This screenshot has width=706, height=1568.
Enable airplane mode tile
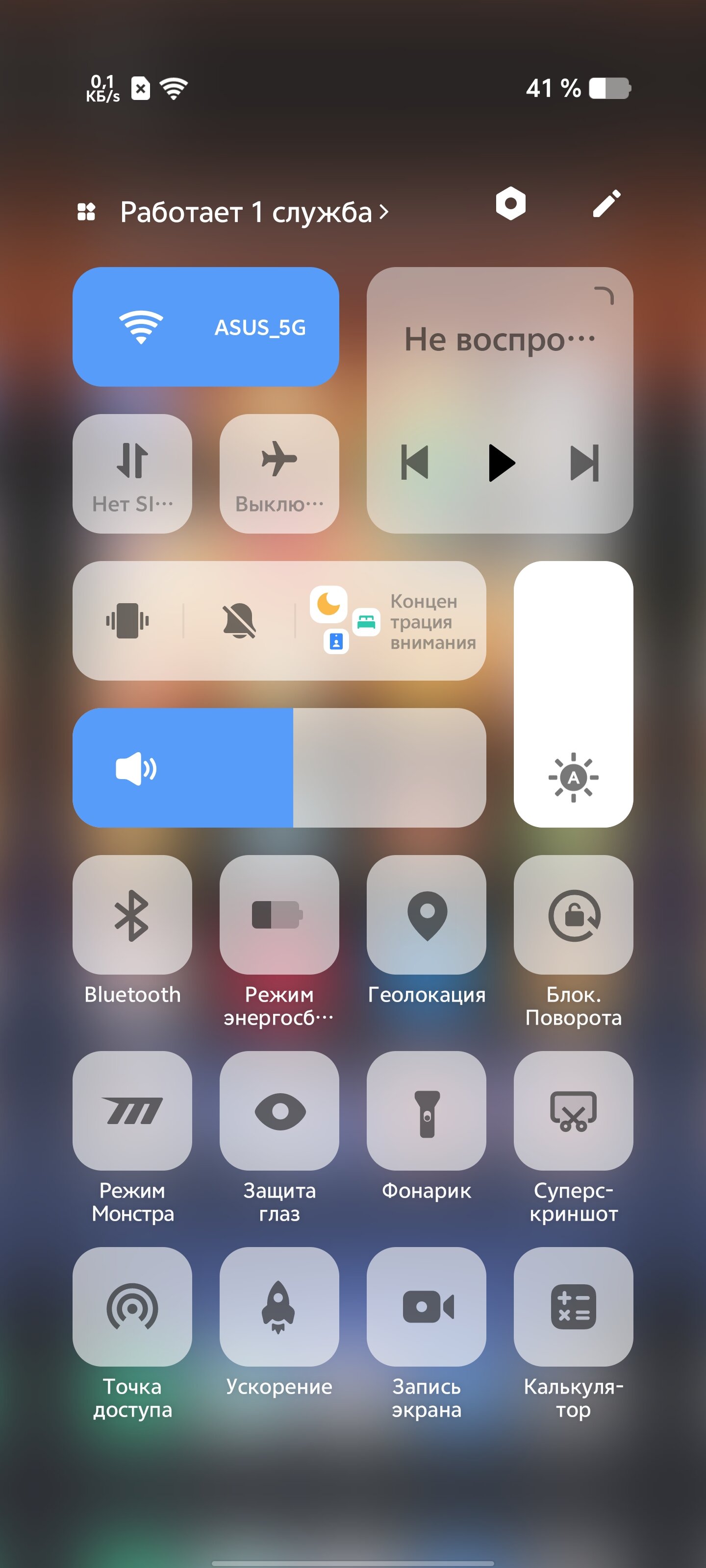click(279, 473)
